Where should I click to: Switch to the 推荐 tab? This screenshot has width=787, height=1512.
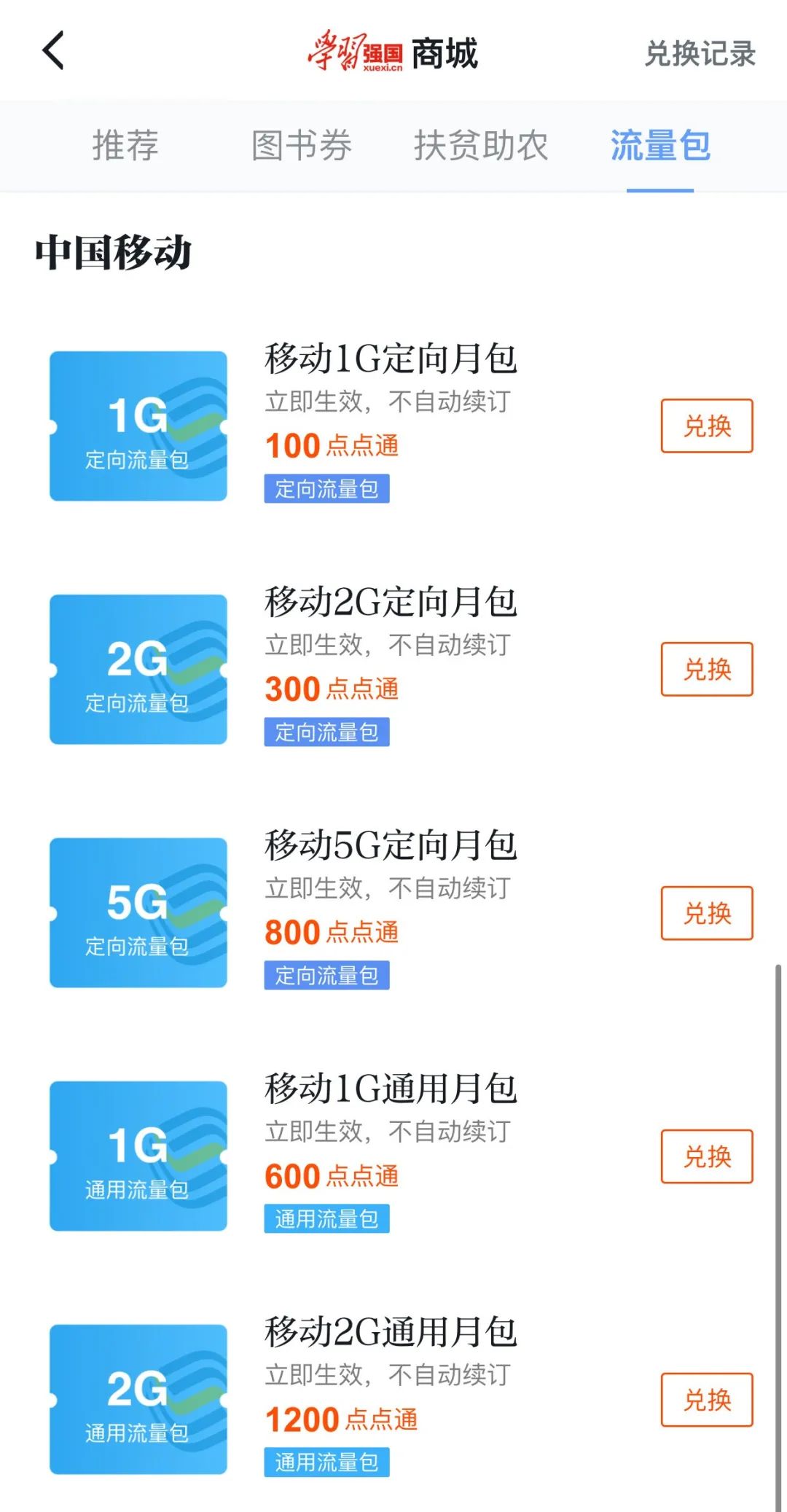tap(125, 146)
